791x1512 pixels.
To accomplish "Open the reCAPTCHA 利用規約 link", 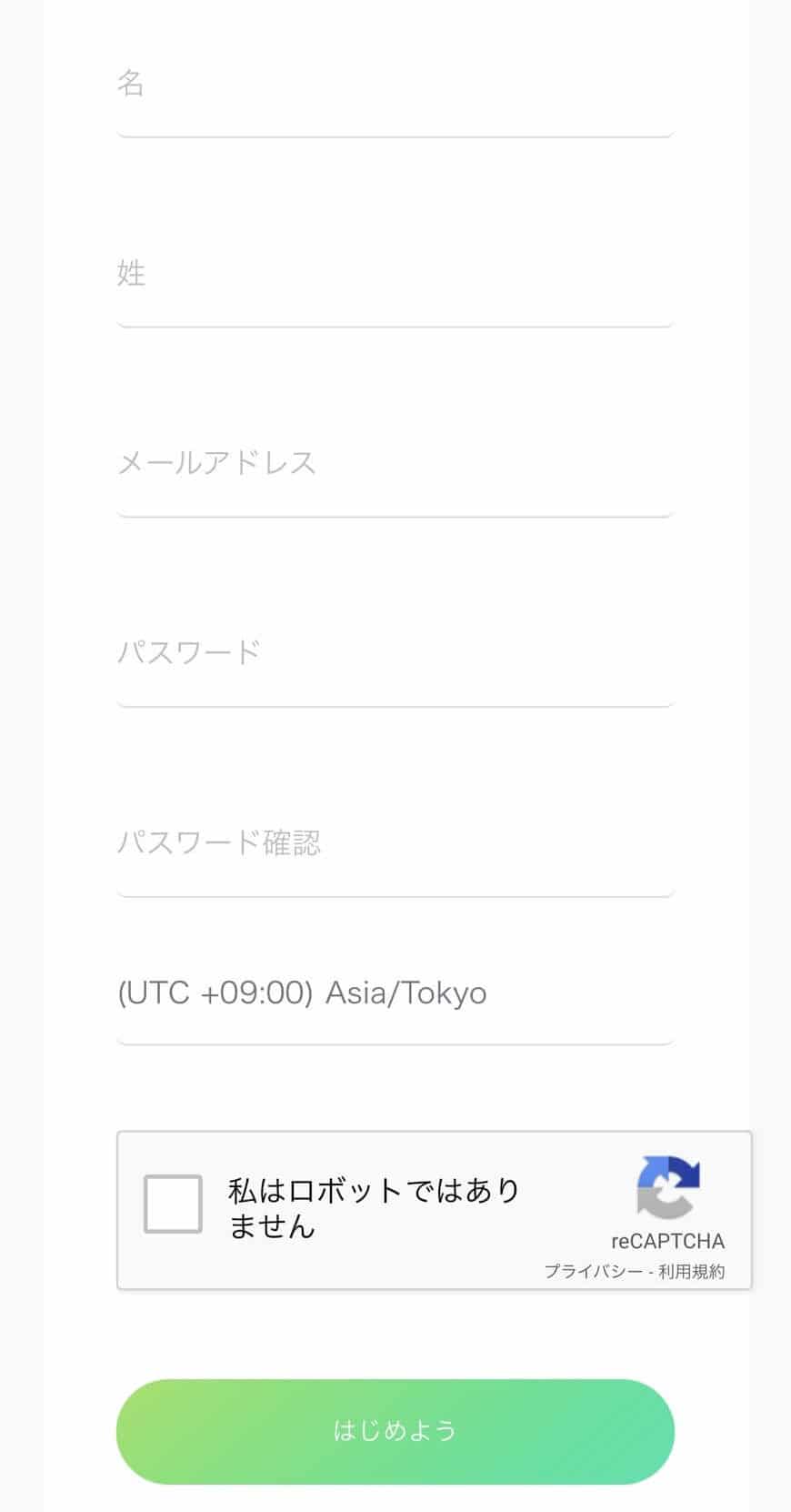I will click(x=691, y=1271).
